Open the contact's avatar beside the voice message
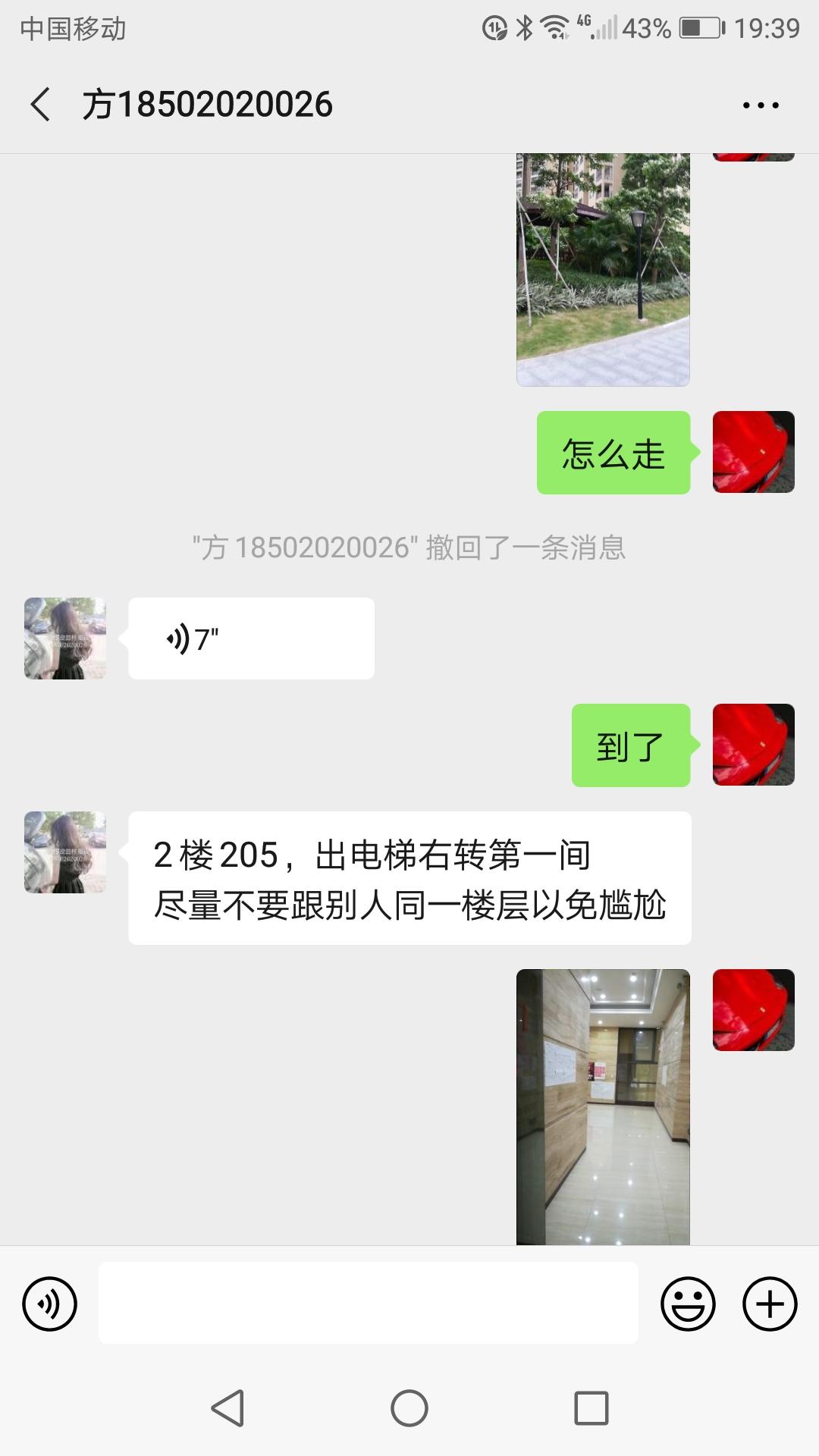The image size is (819, 1456). [65, 639]
